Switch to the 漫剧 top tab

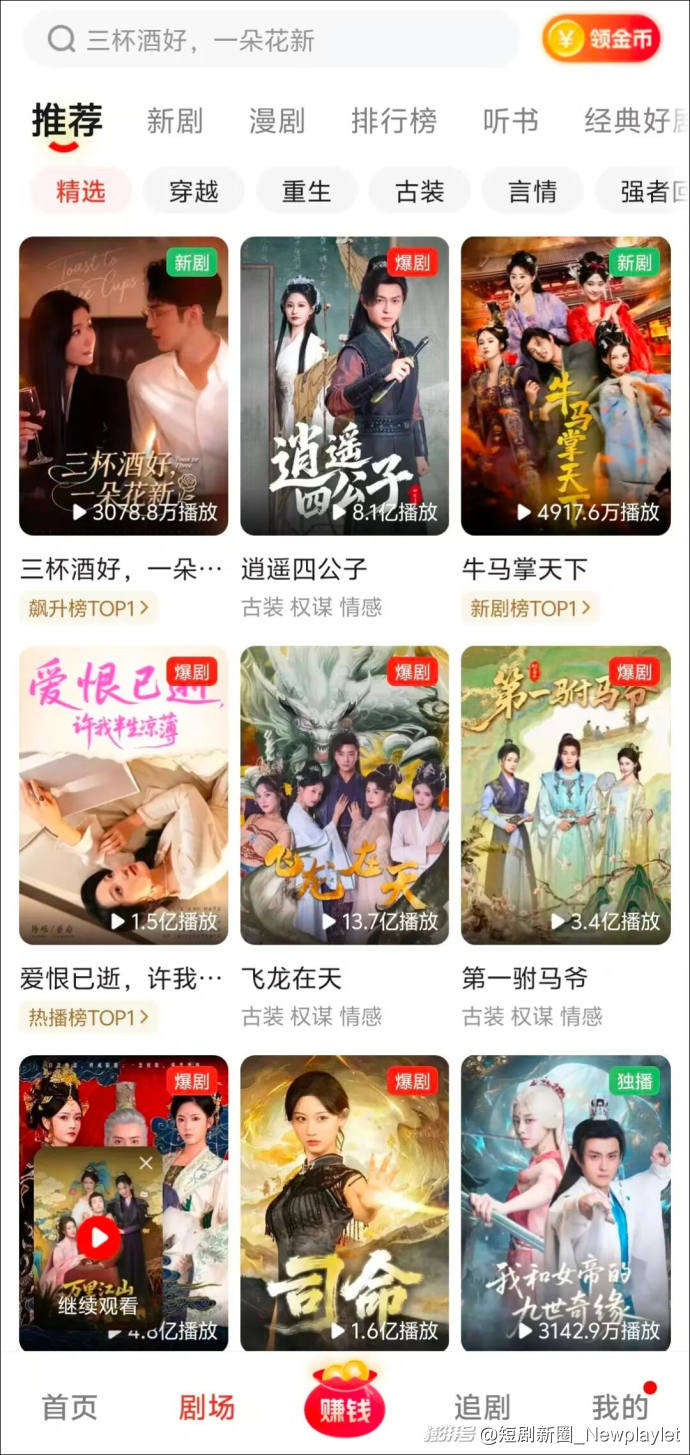coord(277,122)
